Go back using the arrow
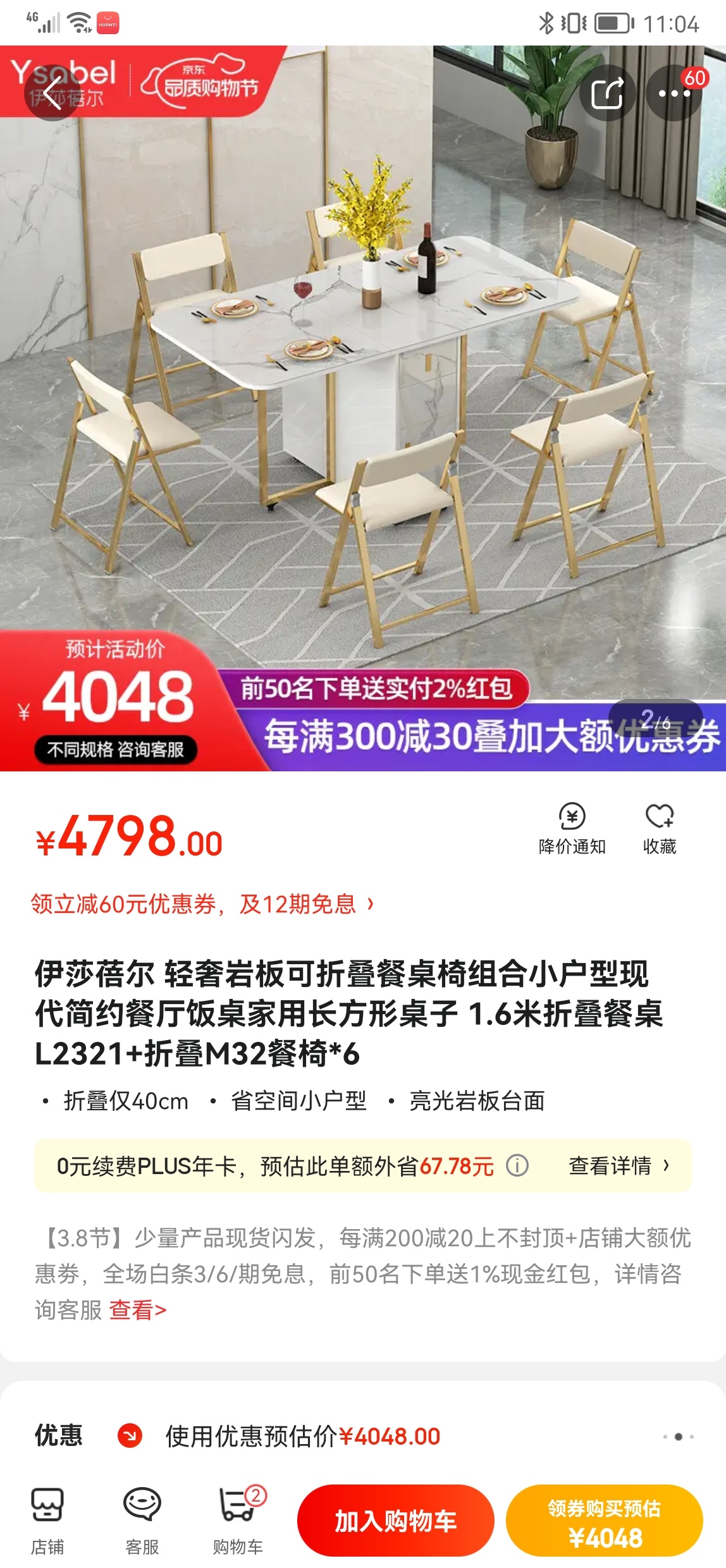Viewport: 726px width, 1568px height. click(52, 94)
